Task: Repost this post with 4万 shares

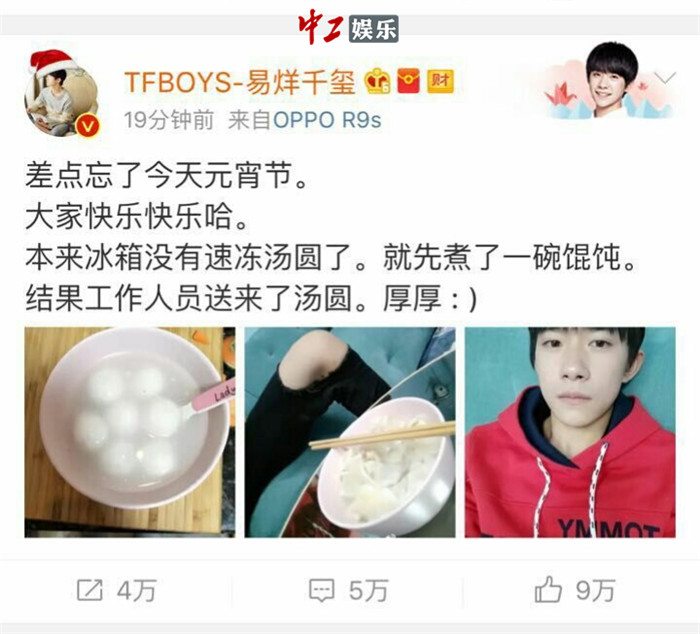Action: point(117,591)
